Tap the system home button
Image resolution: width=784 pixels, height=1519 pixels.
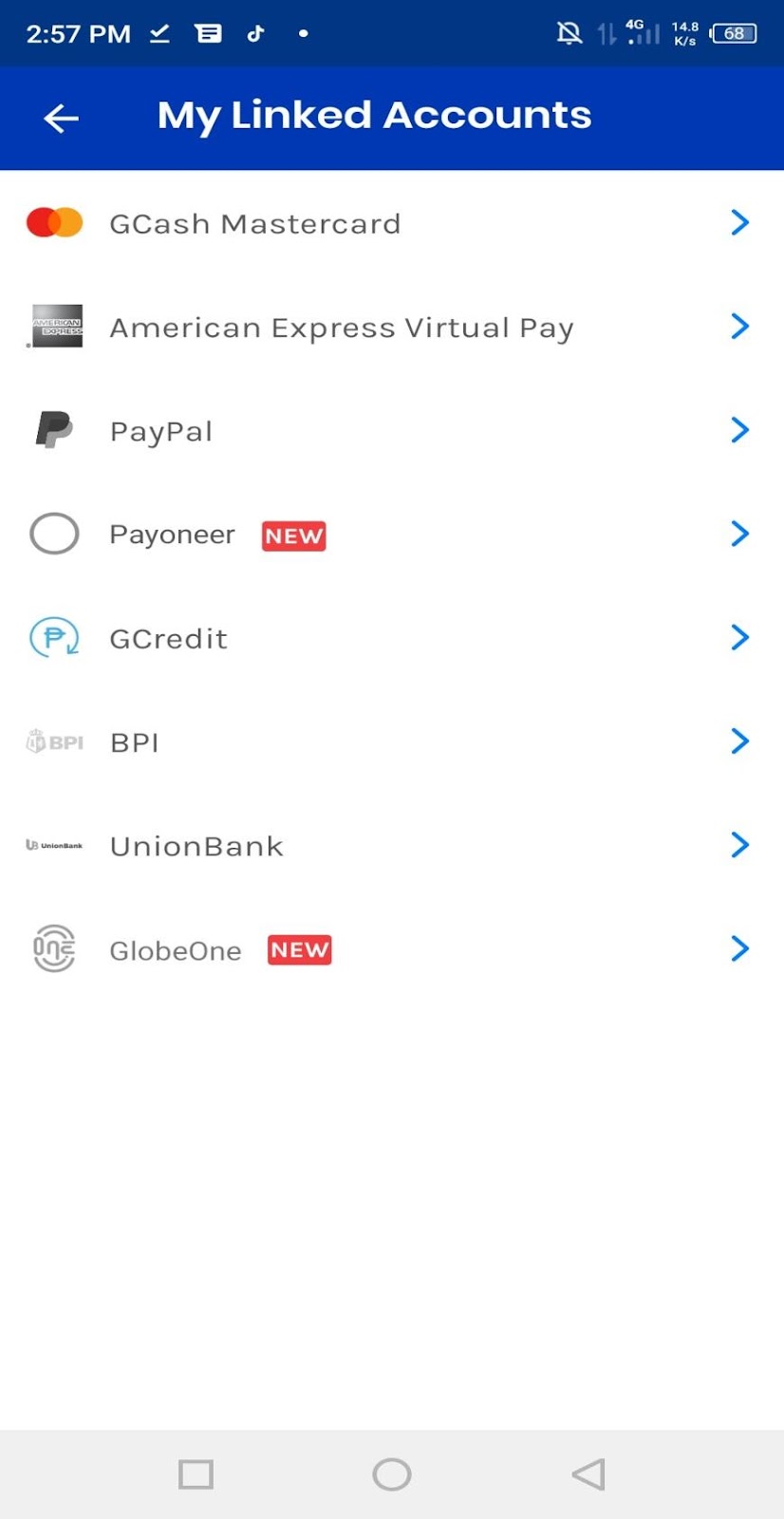pyautogui.click(x=392, y=1474)
